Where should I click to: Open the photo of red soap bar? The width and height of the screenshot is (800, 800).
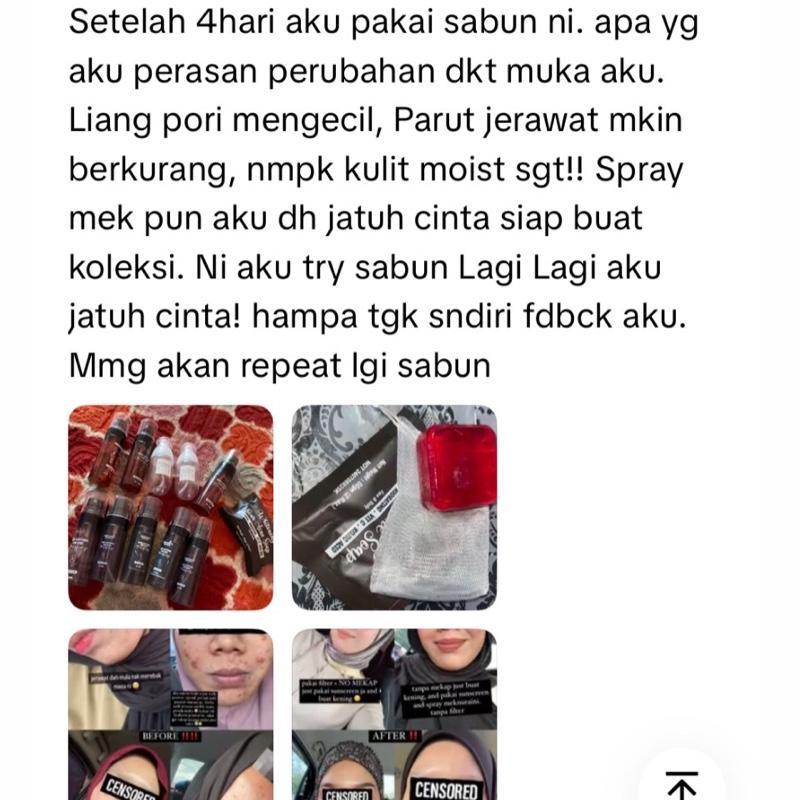394,507
